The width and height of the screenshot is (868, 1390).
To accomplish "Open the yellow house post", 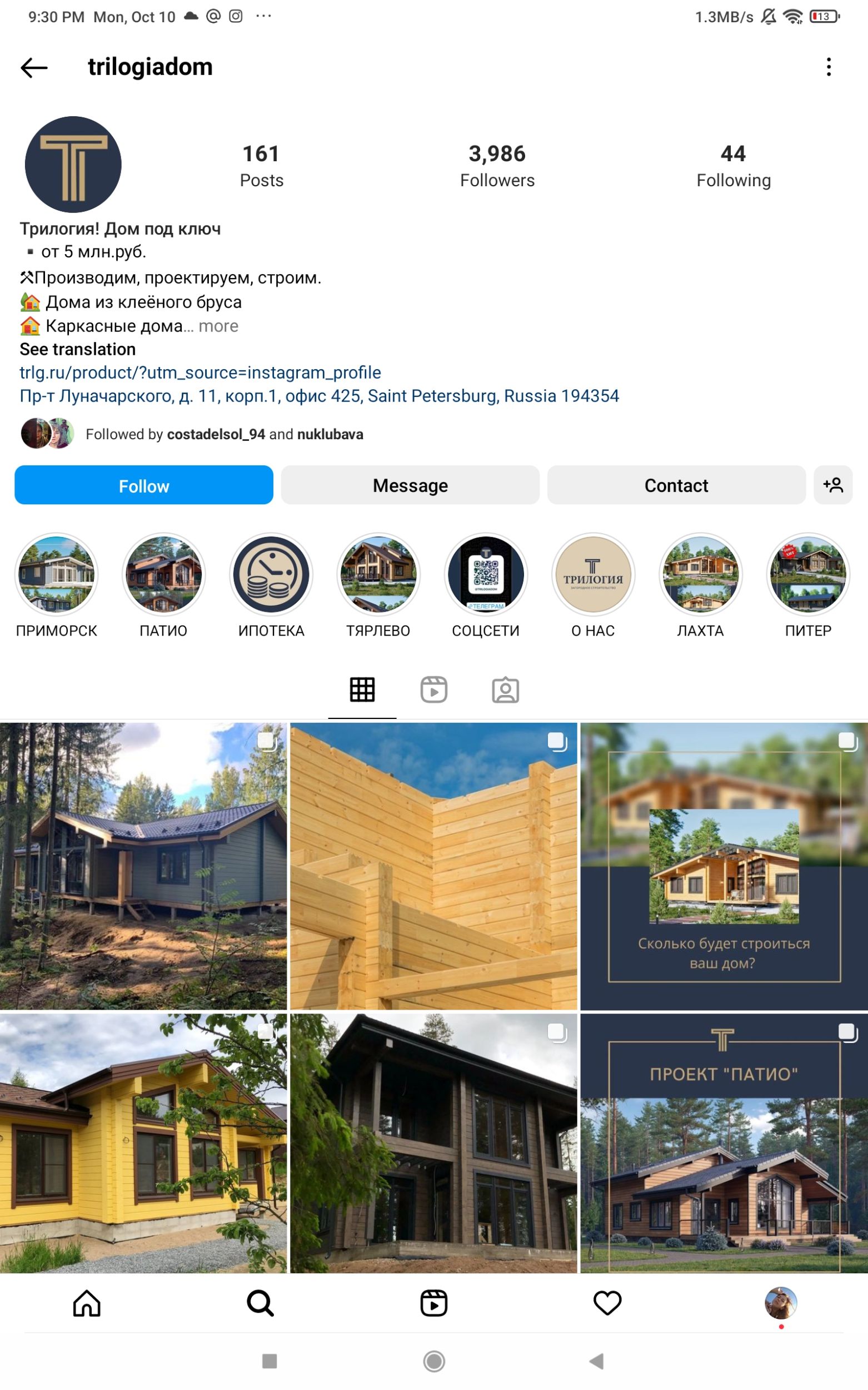I will pyautogui.click(x=143, y=1143).
